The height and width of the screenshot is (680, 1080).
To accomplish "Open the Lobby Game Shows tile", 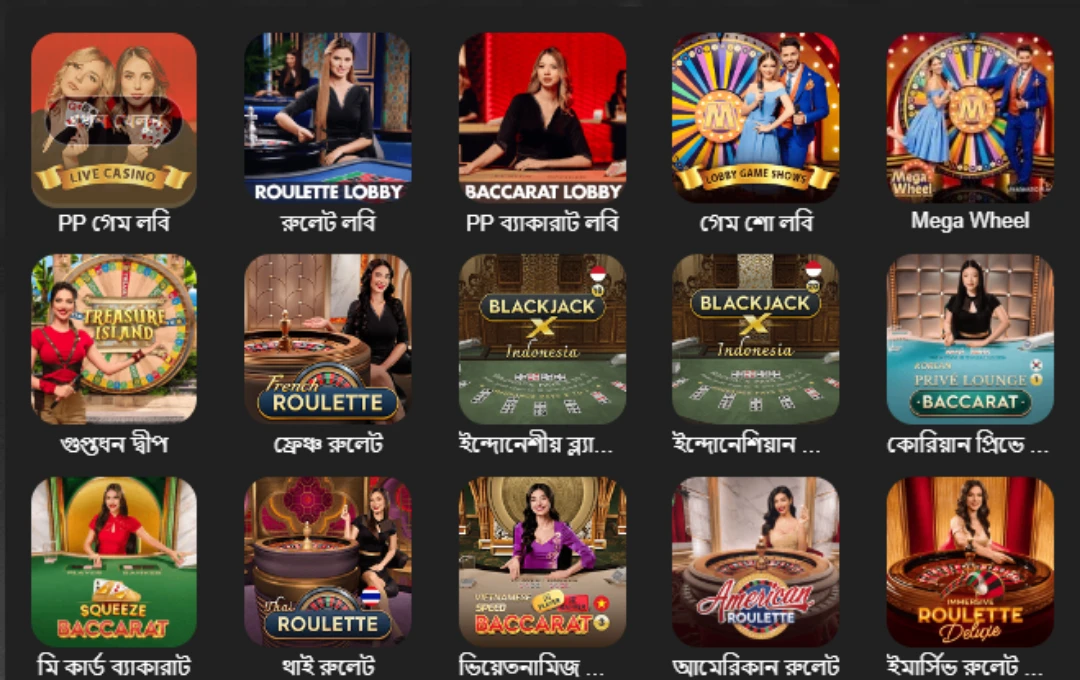I will pos(755,118).
